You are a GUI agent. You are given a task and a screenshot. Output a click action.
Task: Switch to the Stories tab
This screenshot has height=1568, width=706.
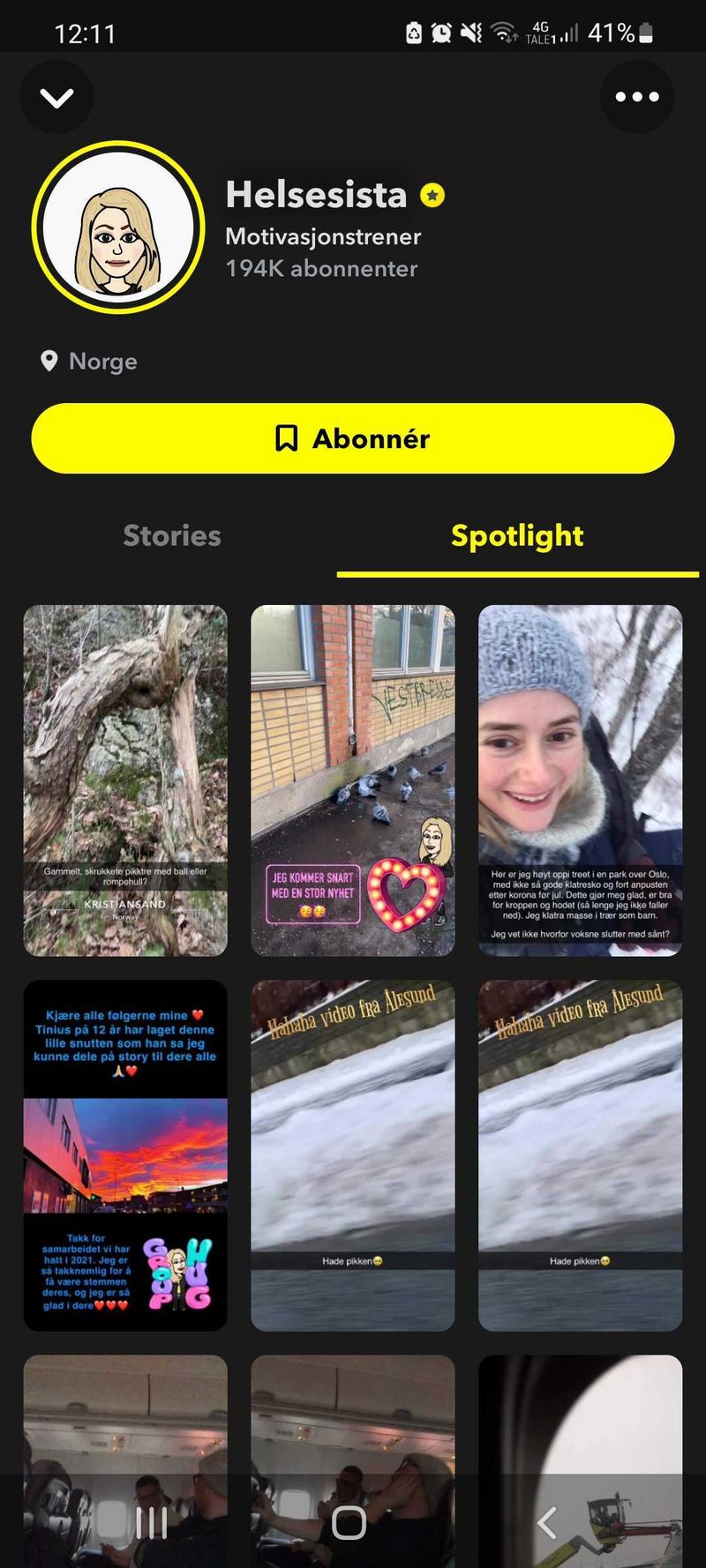[x=172, y=535]
